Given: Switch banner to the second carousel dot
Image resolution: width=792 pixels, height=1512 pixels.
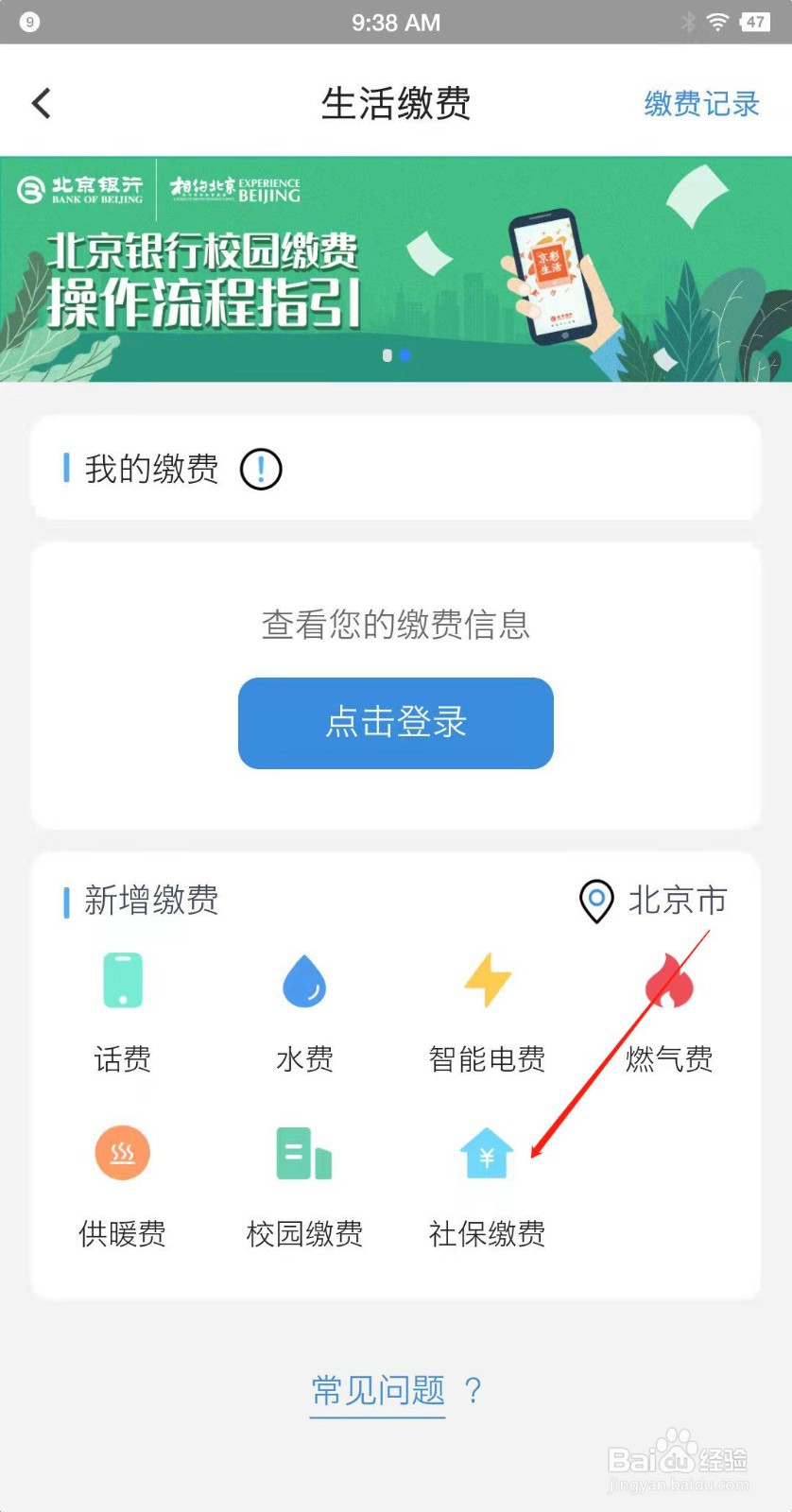Looking at the screenshot, I should tap(405, 356).
